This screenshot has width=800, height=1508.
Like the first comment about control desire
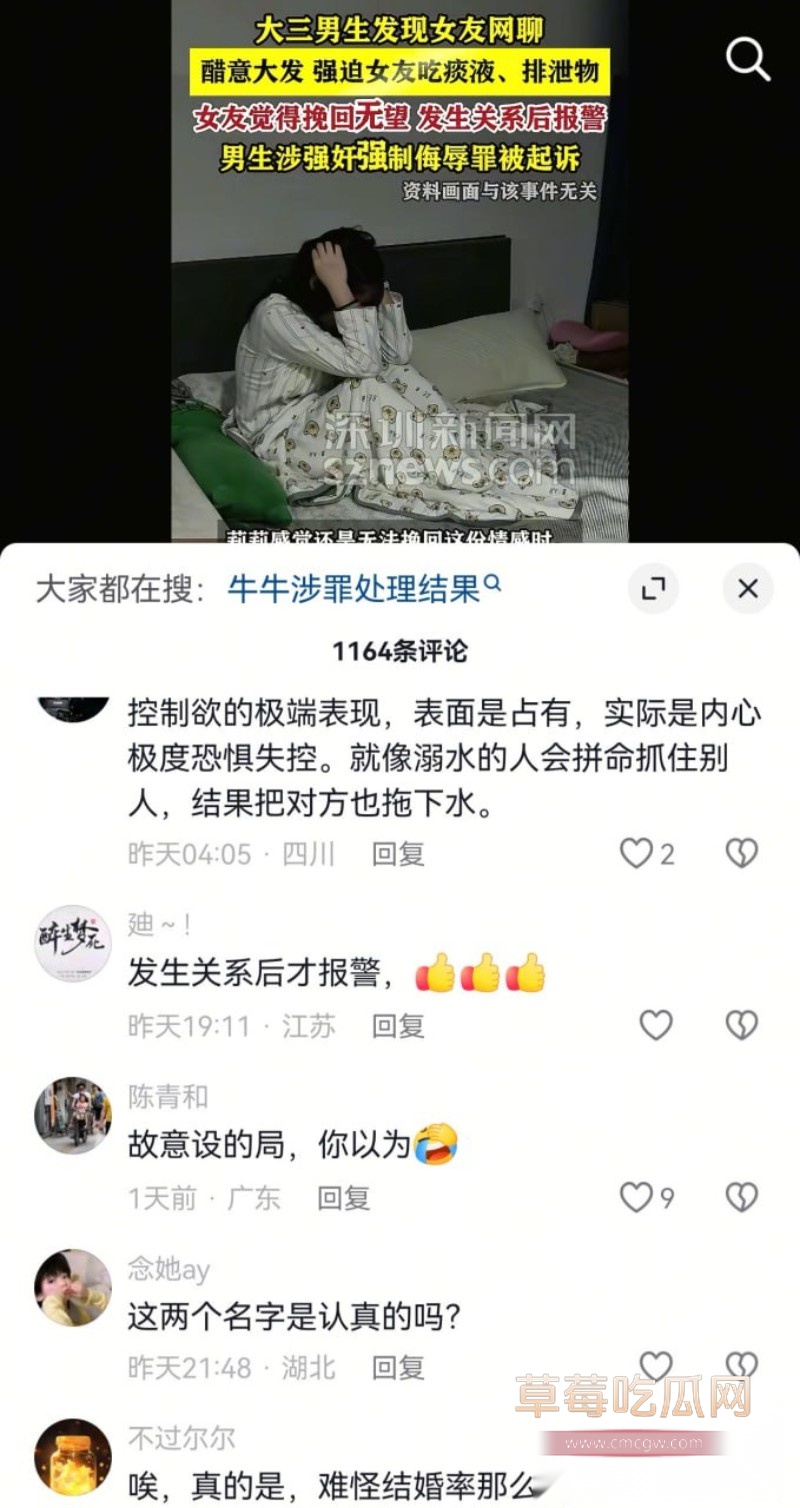tap(638, 852)
